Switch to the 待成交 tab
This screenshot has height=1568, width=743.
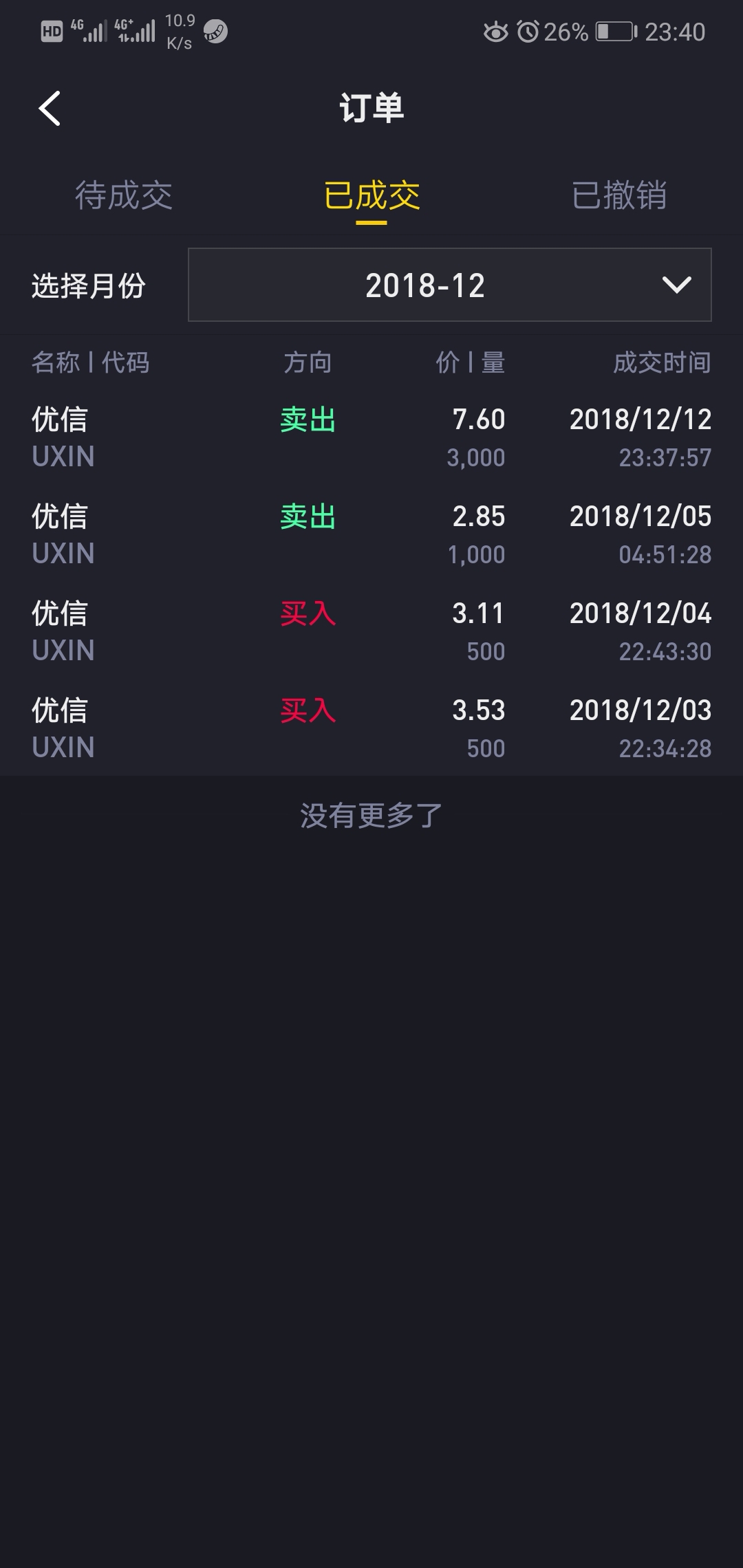click(124, 195)
